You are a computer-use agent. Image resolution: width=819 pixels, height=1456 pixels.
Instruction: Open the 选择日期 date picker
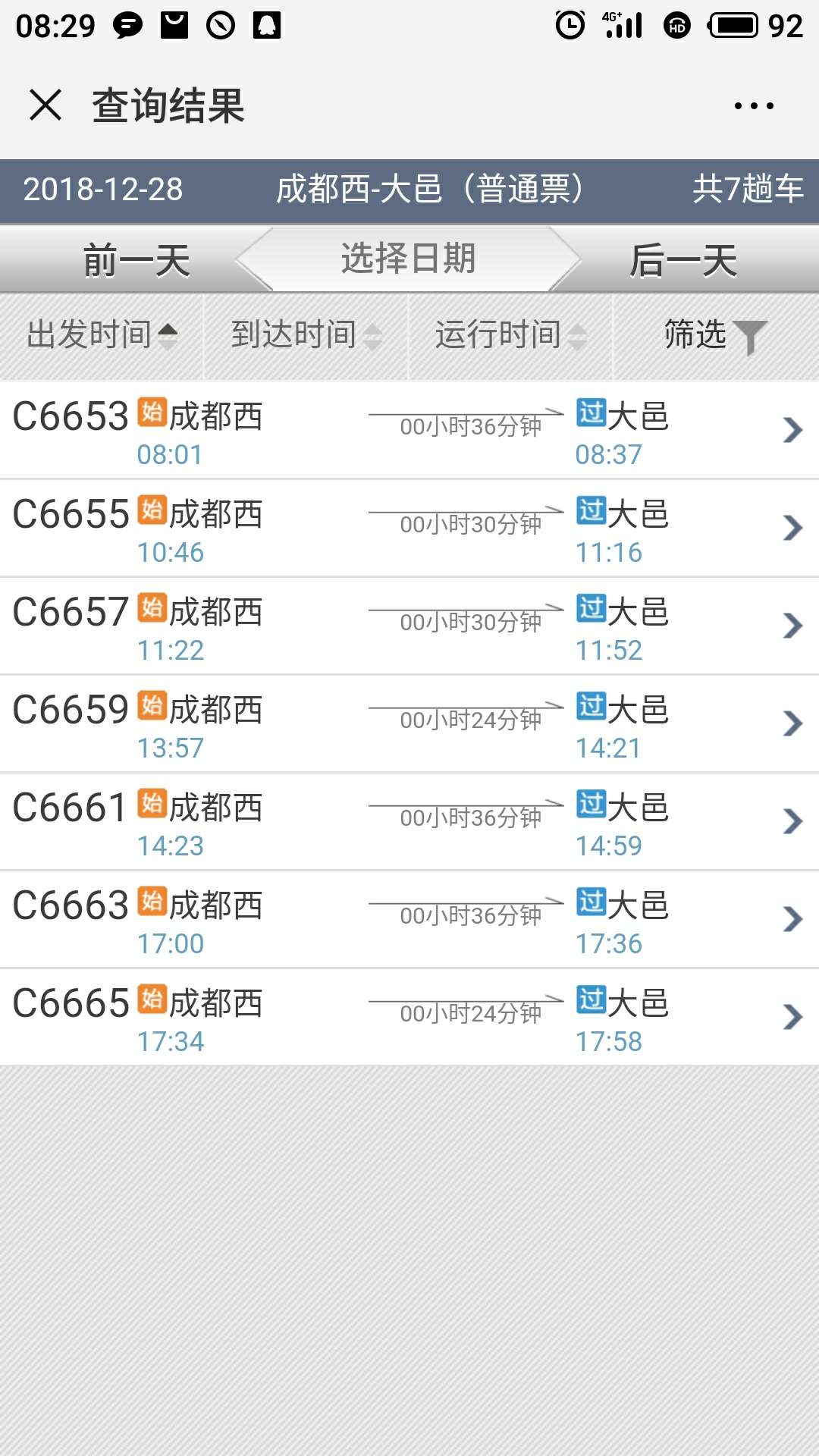pyautogui.click(x=408, y=259)
